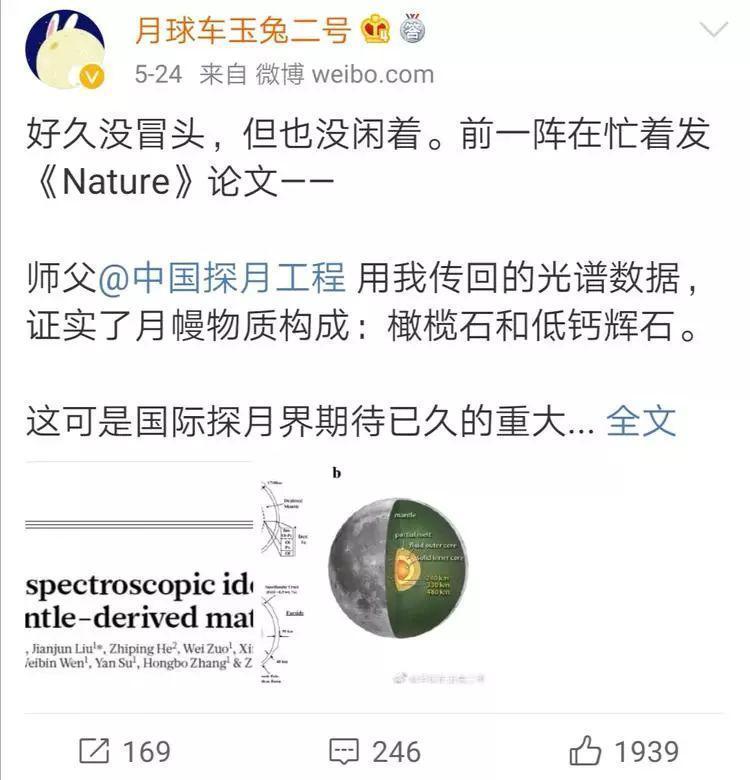The image size is (750, 780).
Task: Tap the username 月球车玉兔二号
Action: tap(242, 31)
